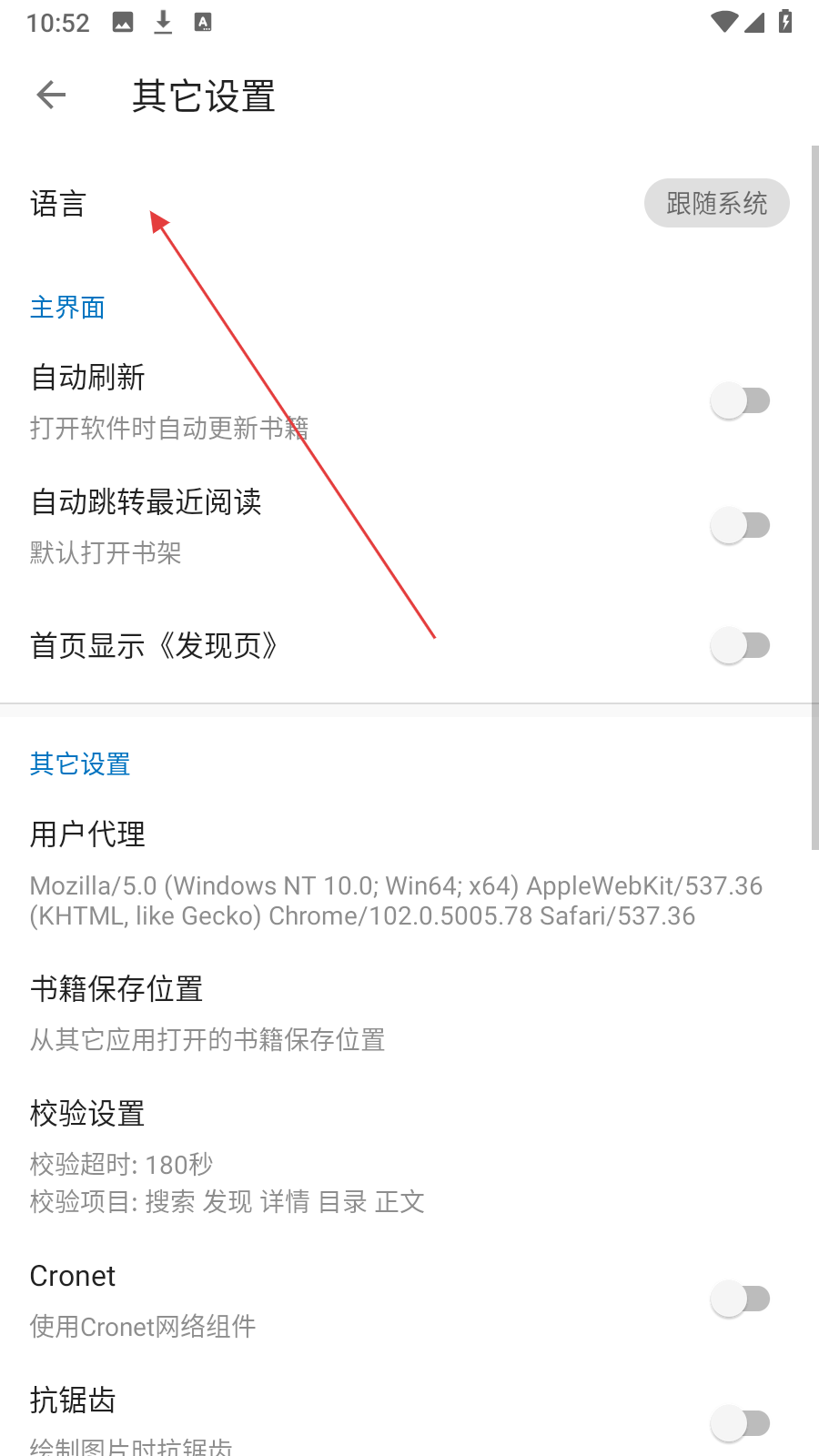Go back using the arrow icon

click(51, 95)
